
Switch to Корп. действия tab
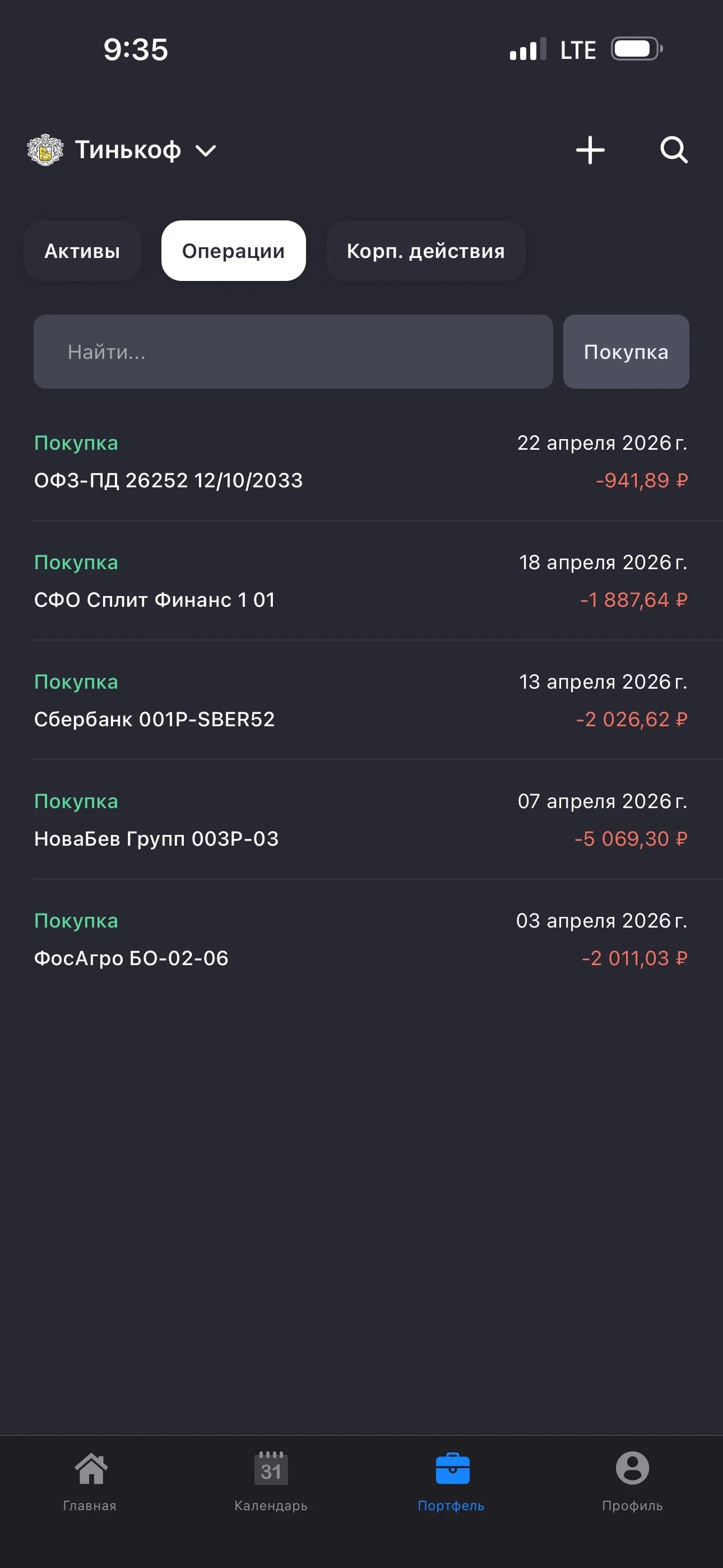(x=425, y=251)
